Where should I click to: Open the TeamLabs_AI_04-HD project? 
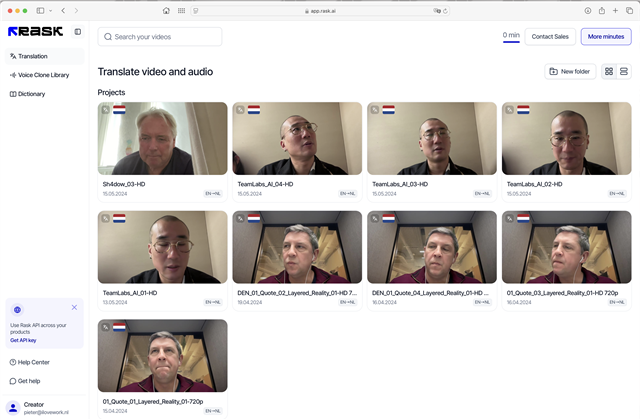point(297,139)
